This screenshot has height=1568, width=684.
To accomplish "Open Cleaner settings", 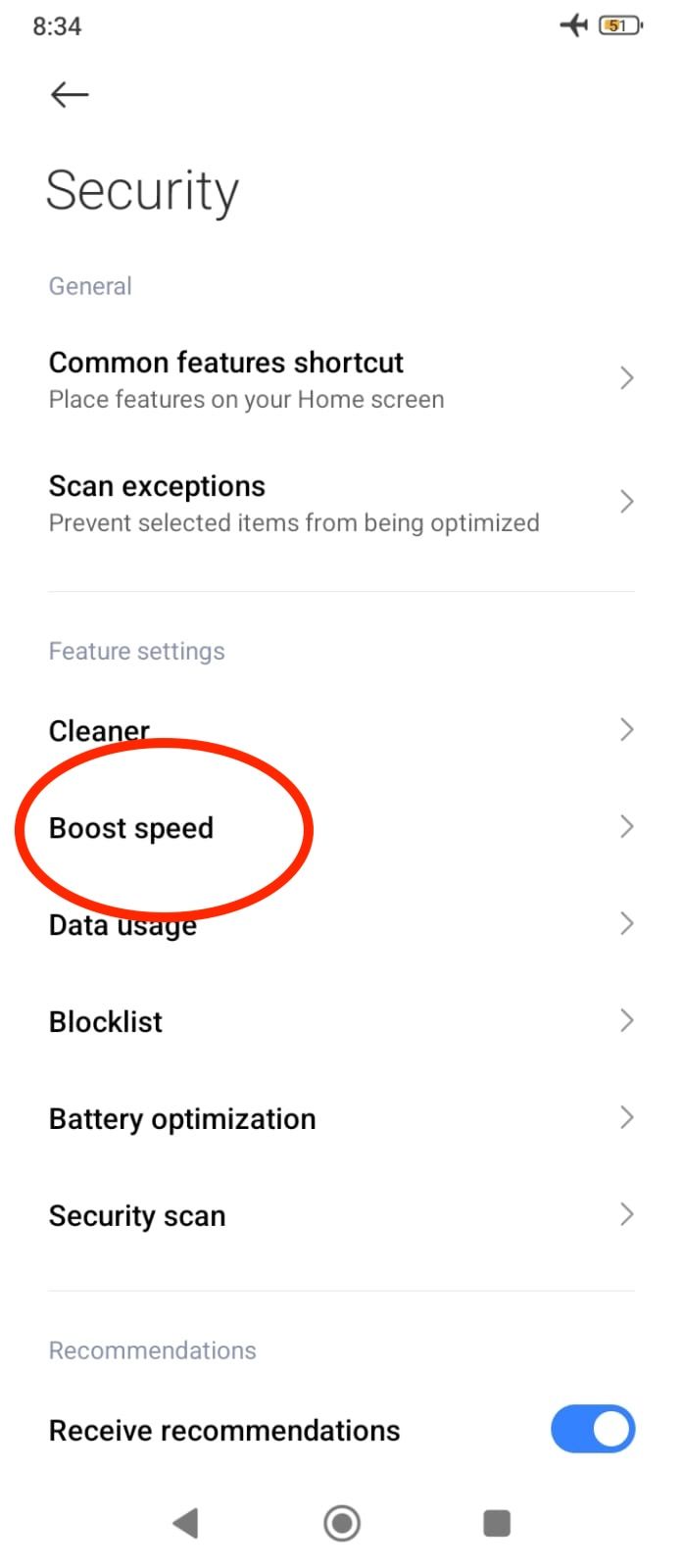I will coord(342,730).
